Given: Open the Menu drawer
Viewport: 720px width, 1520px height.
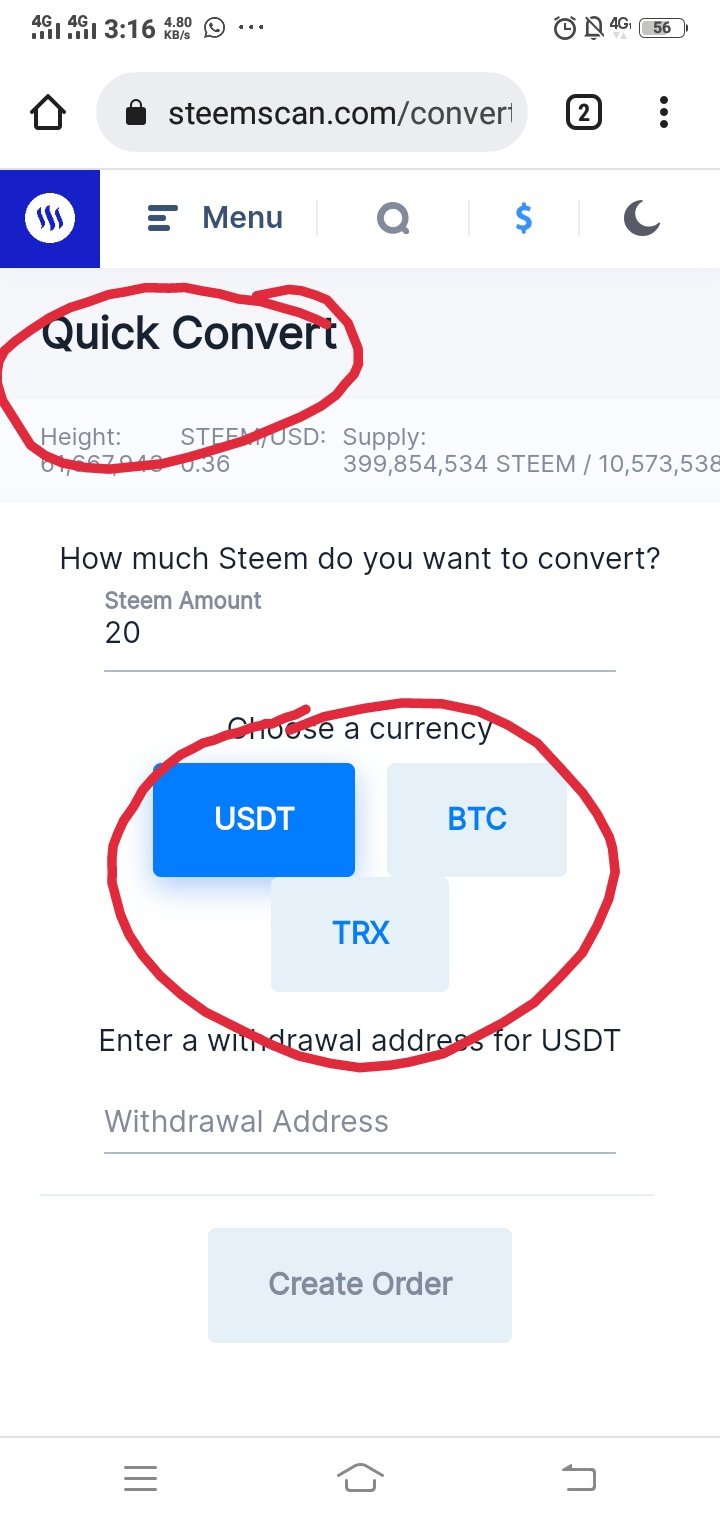Looking at the screenshot, I should pos(215,218).
